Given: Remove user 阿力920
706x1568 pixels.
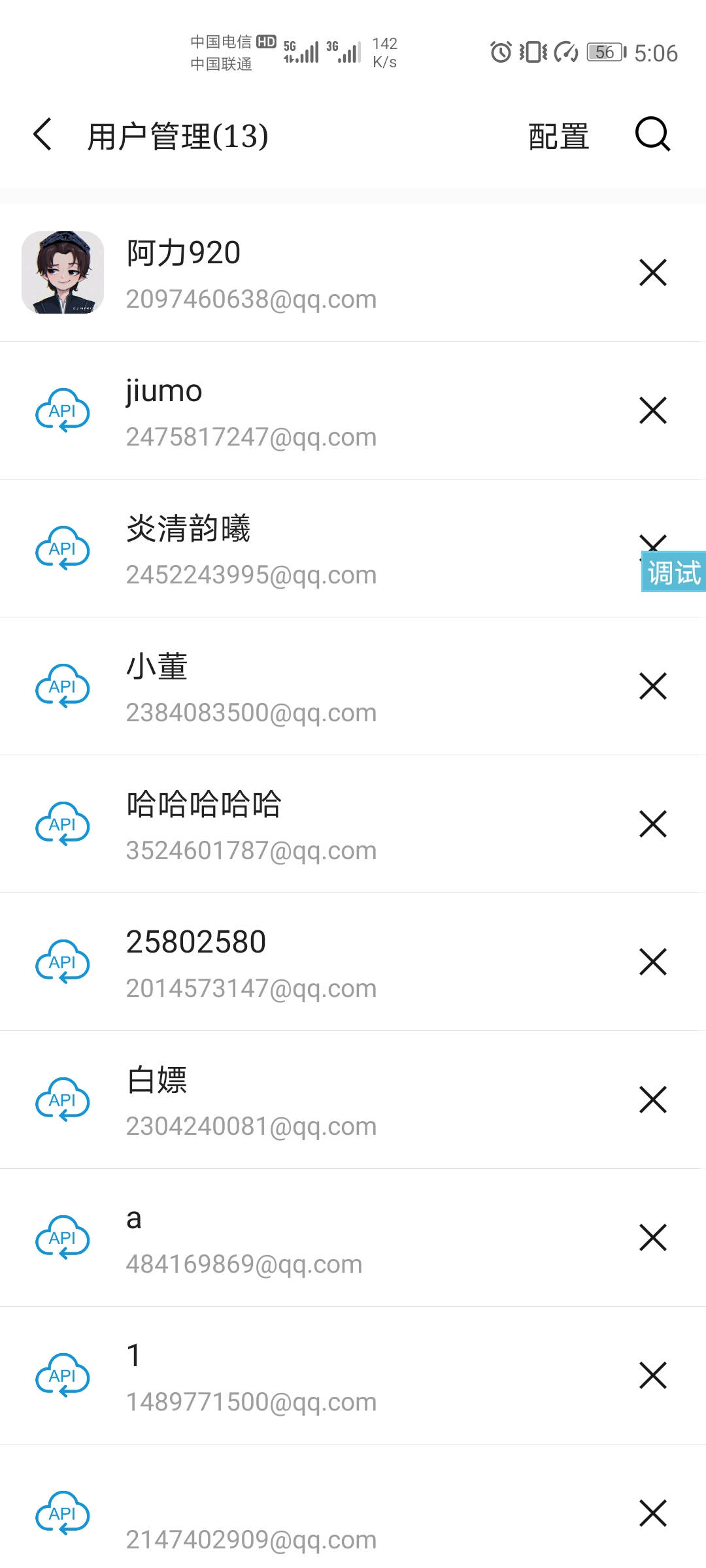Looking at the screenshot, I should (652, 273).
